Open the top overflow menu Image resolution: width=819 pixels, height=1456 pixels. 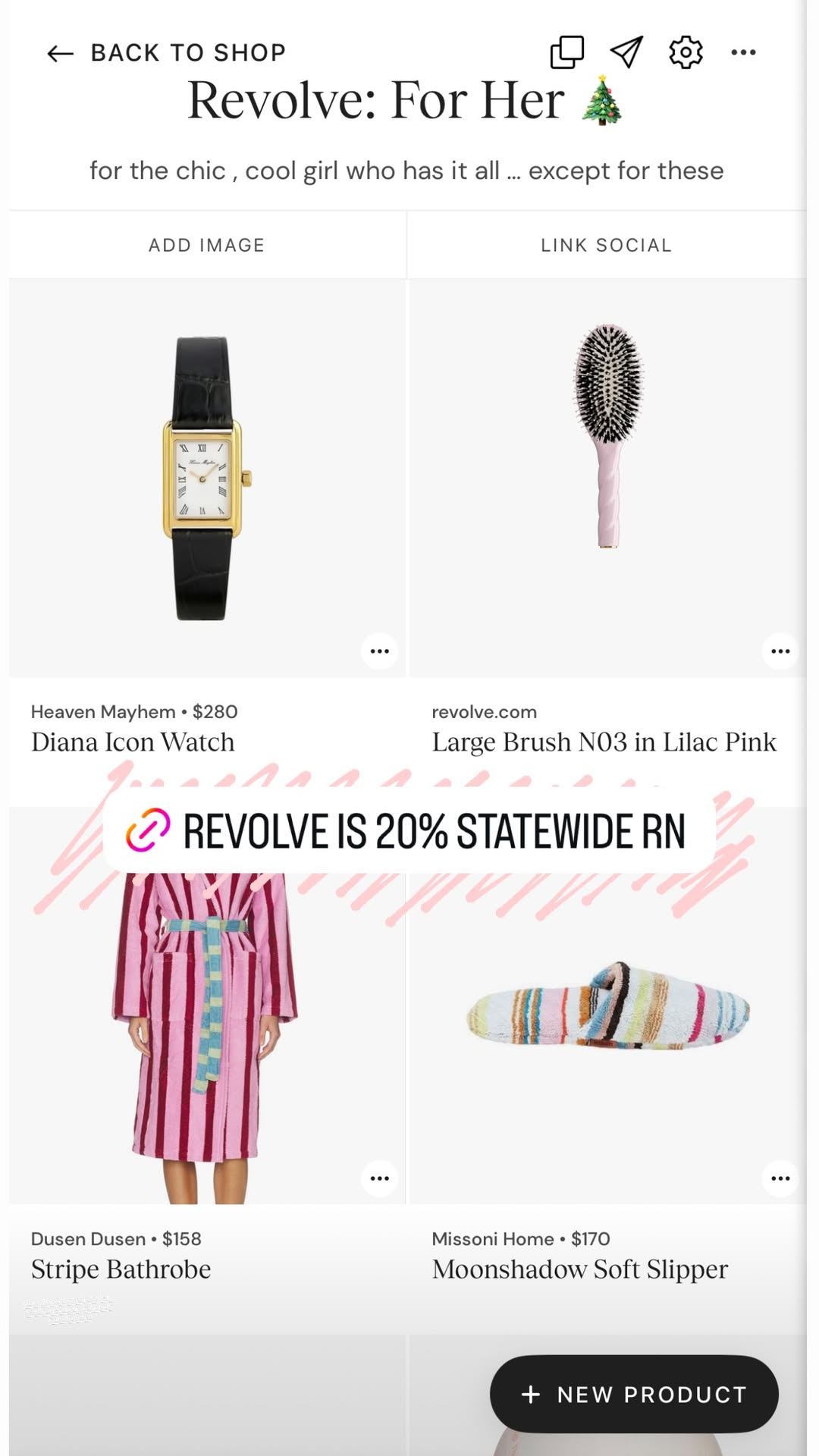743,52
